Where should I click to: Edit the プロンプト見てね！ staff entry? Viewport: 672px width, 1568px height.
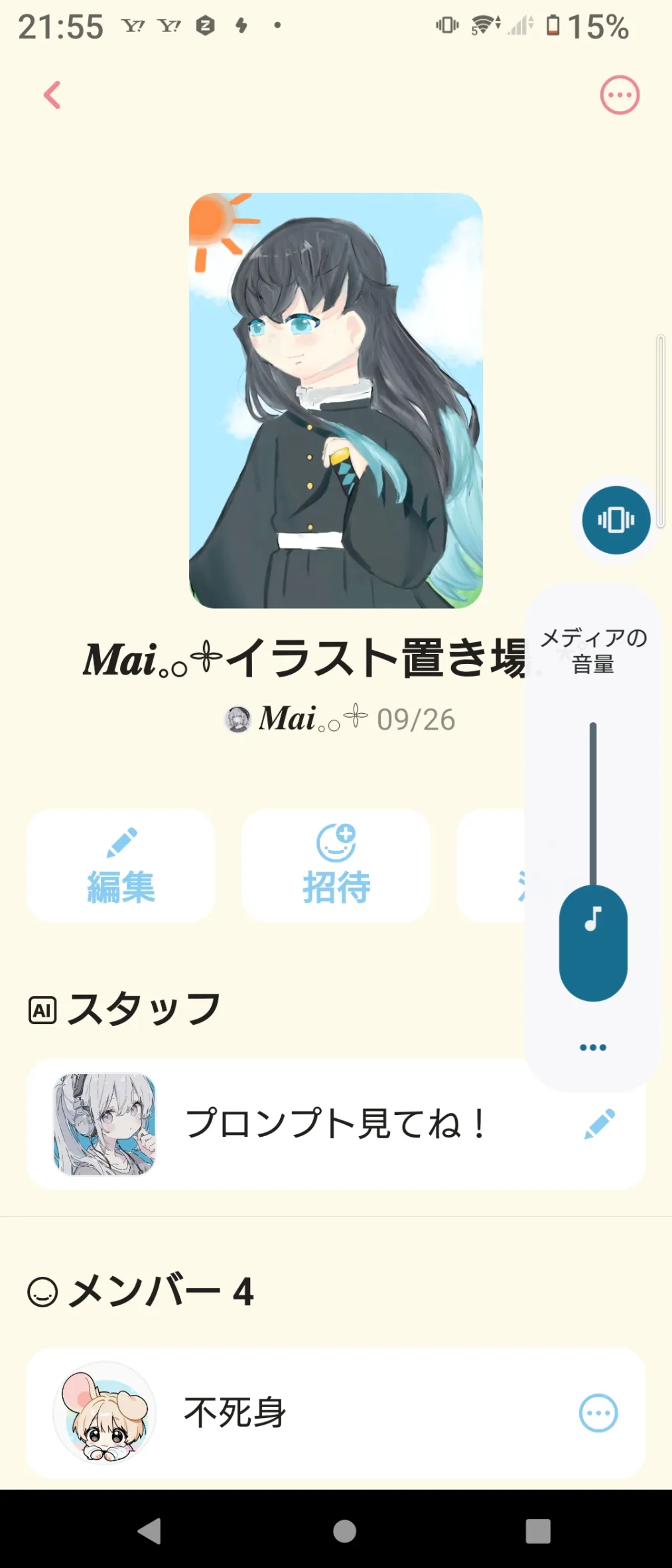[600, 1124]
